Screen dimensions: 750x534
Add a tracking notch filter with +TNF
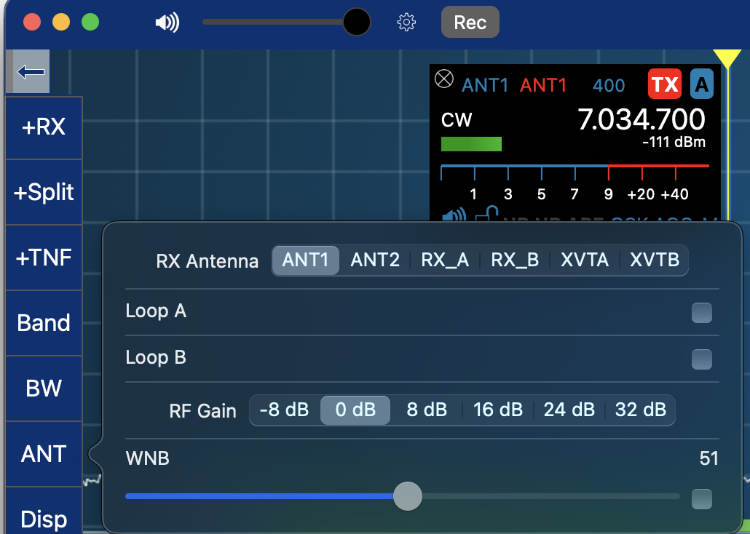44,257
